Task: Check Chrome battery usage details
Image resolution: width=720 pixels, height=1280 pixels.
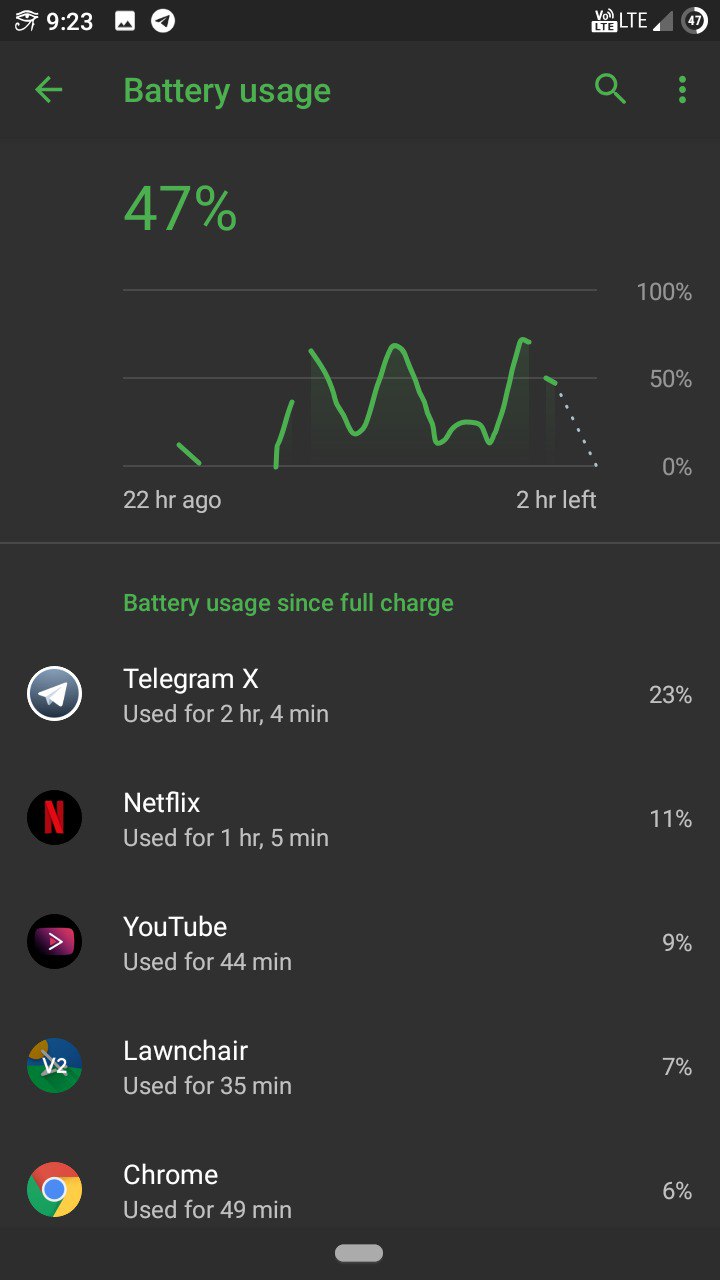Action: pos(360,1190)
